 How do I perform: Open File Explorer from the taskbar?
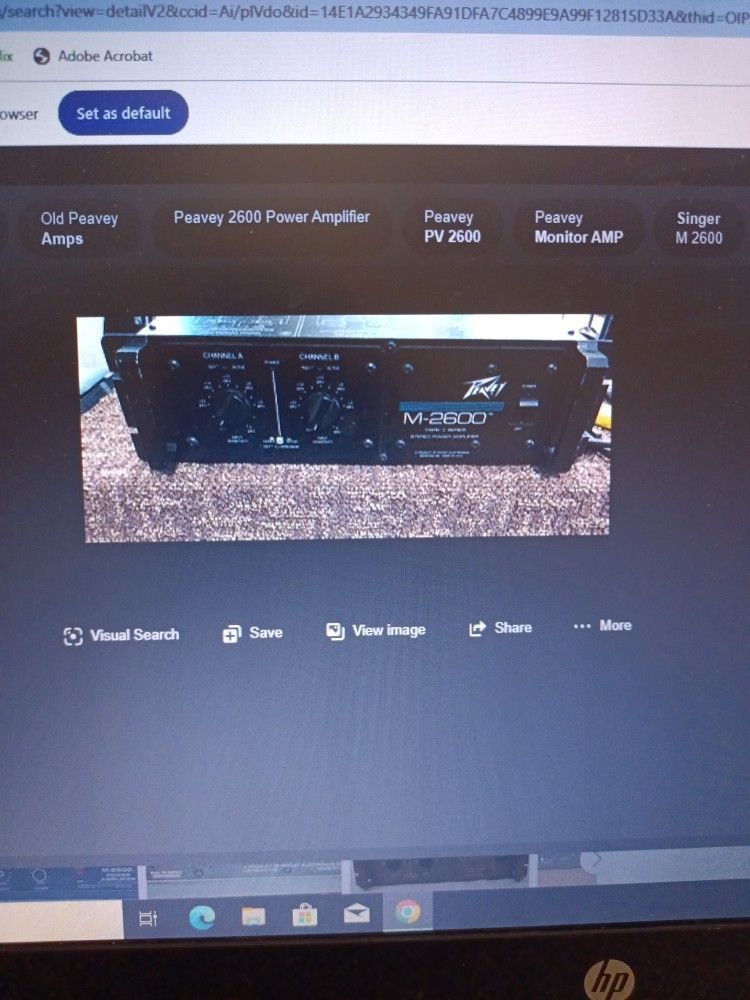(x=254, y=916)
